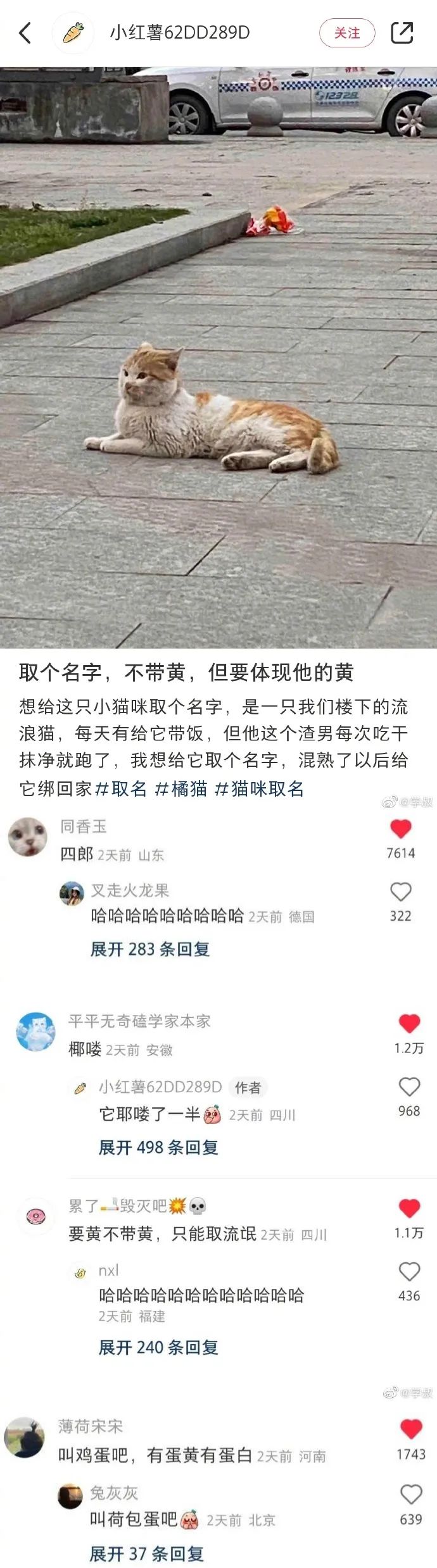437x1568 pixels.
Task: Expand the 37 replies
Action: 146,1553
